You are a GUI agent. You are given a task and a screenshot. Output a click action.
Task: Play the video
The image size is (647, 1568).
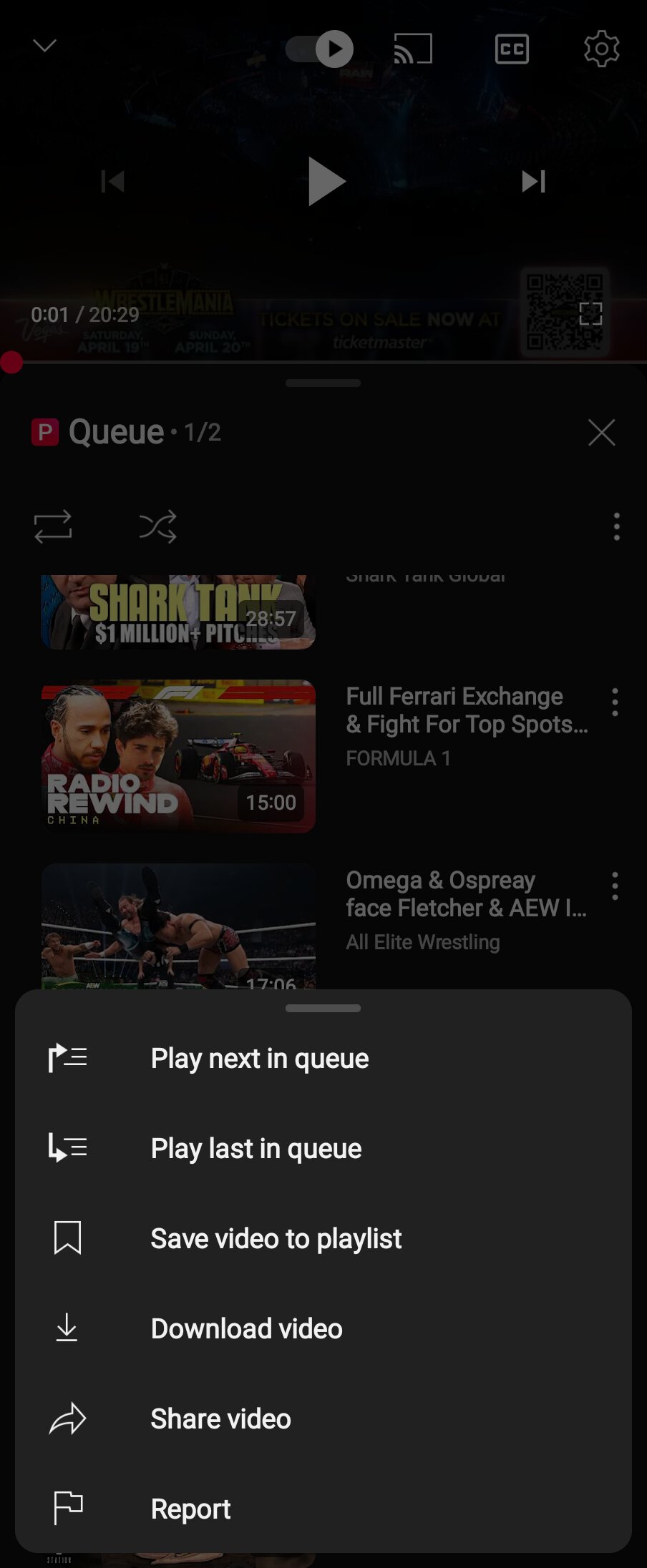point(325,181)
